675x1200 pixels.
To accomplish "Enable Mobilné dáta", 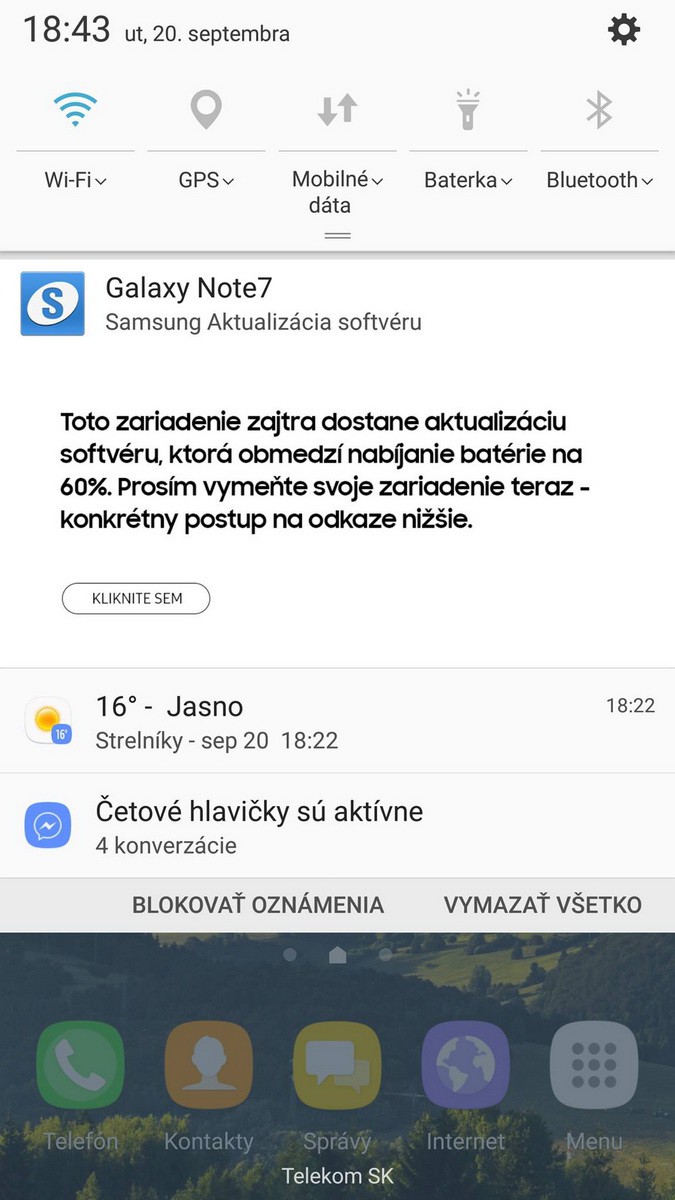I will coord(337,110).
